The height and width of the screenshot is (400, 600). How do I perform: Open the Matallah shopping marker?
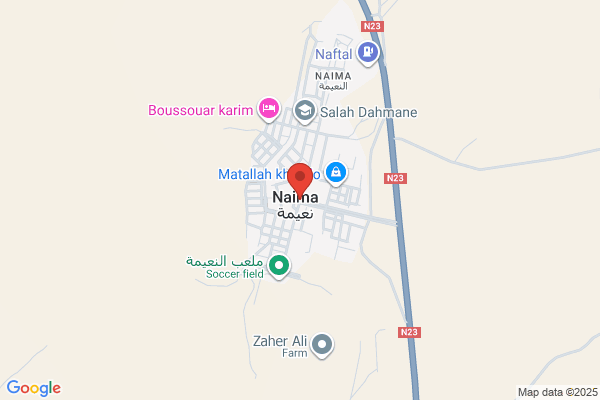pyautogui.click(x=336, y=173)
